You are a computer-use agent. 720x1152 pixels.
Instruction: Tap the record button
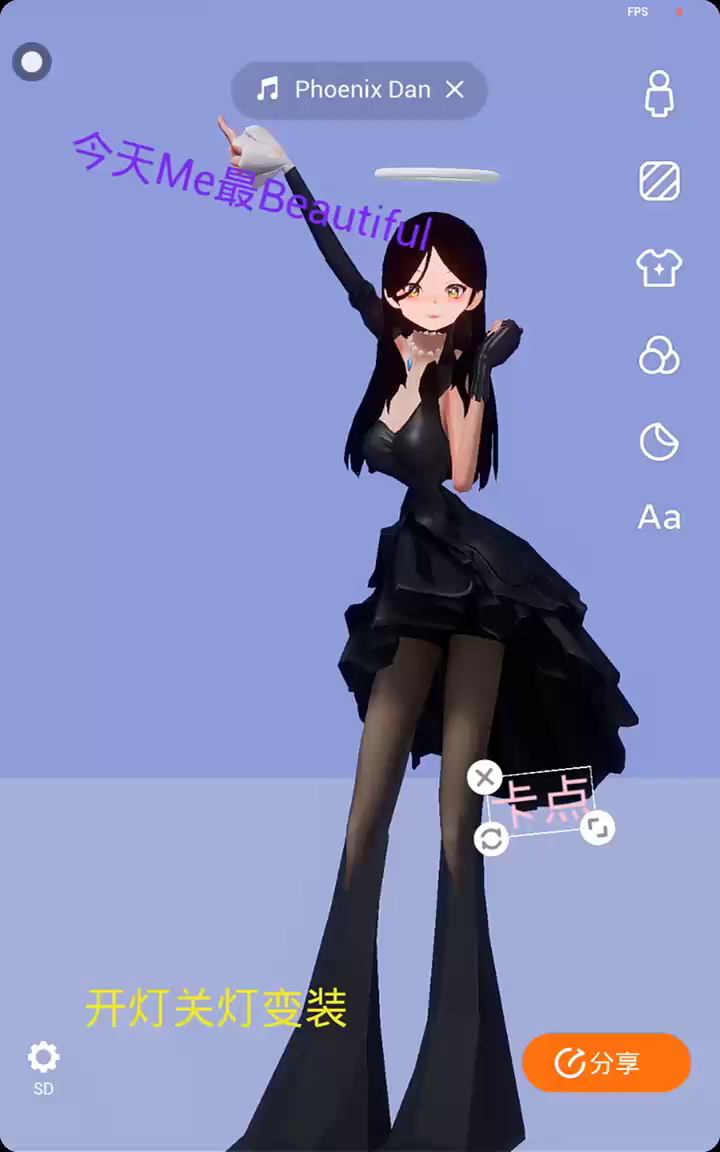coord(32,62)
